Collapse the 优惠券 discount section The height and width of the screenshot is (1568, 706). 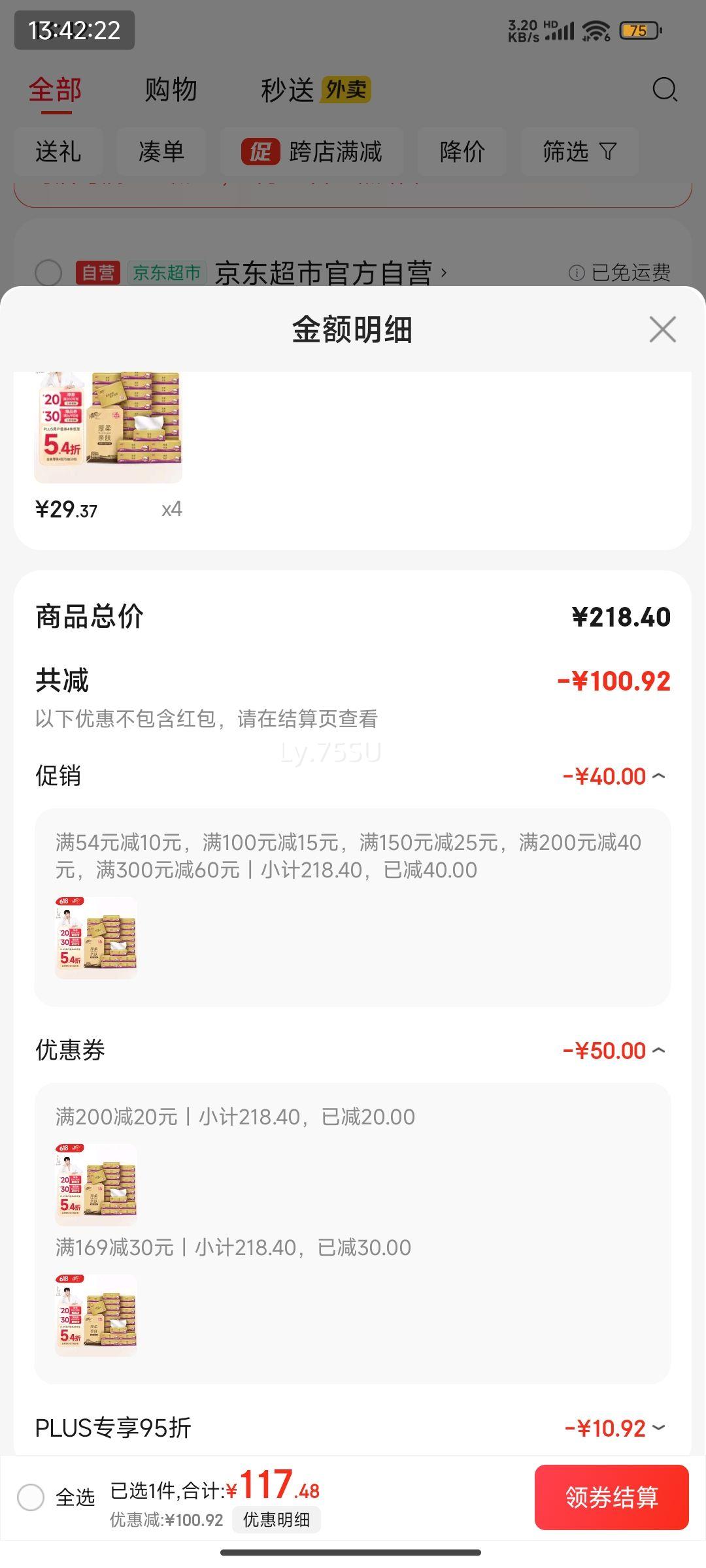(x=659, y=1050)
